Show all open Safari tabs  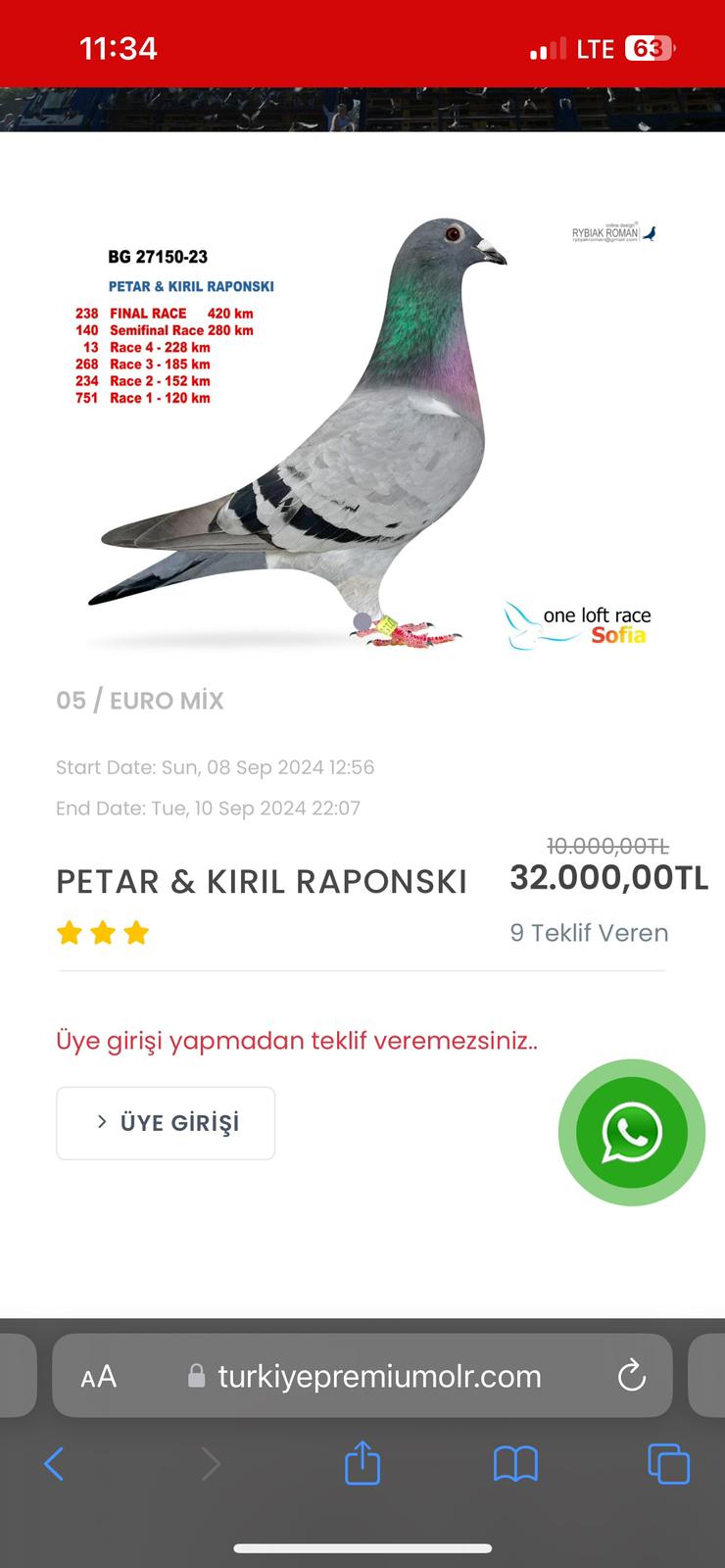[669, 1464]
